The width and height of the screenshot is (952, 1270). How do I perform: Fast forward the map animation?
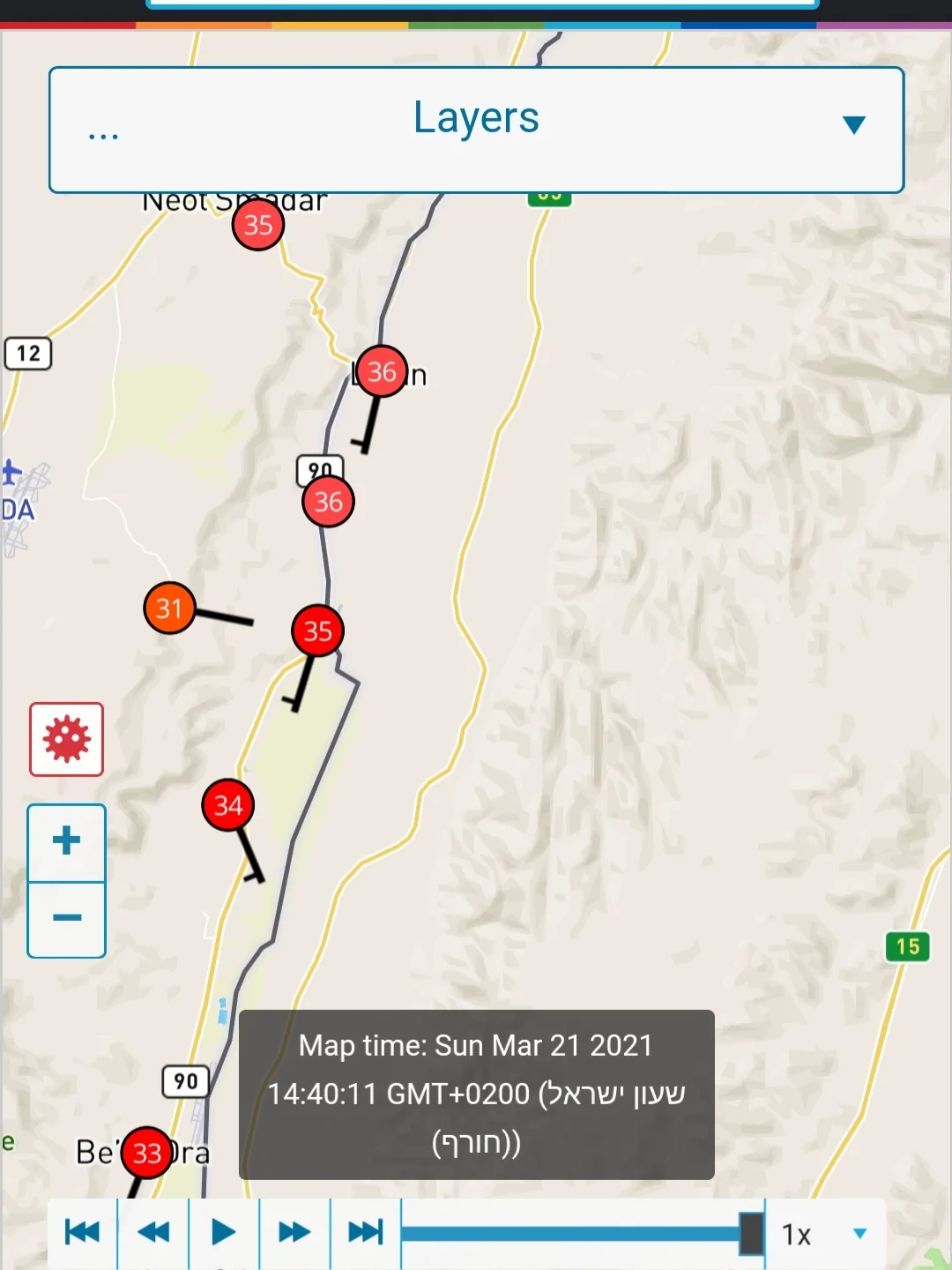click(294, 1231)
